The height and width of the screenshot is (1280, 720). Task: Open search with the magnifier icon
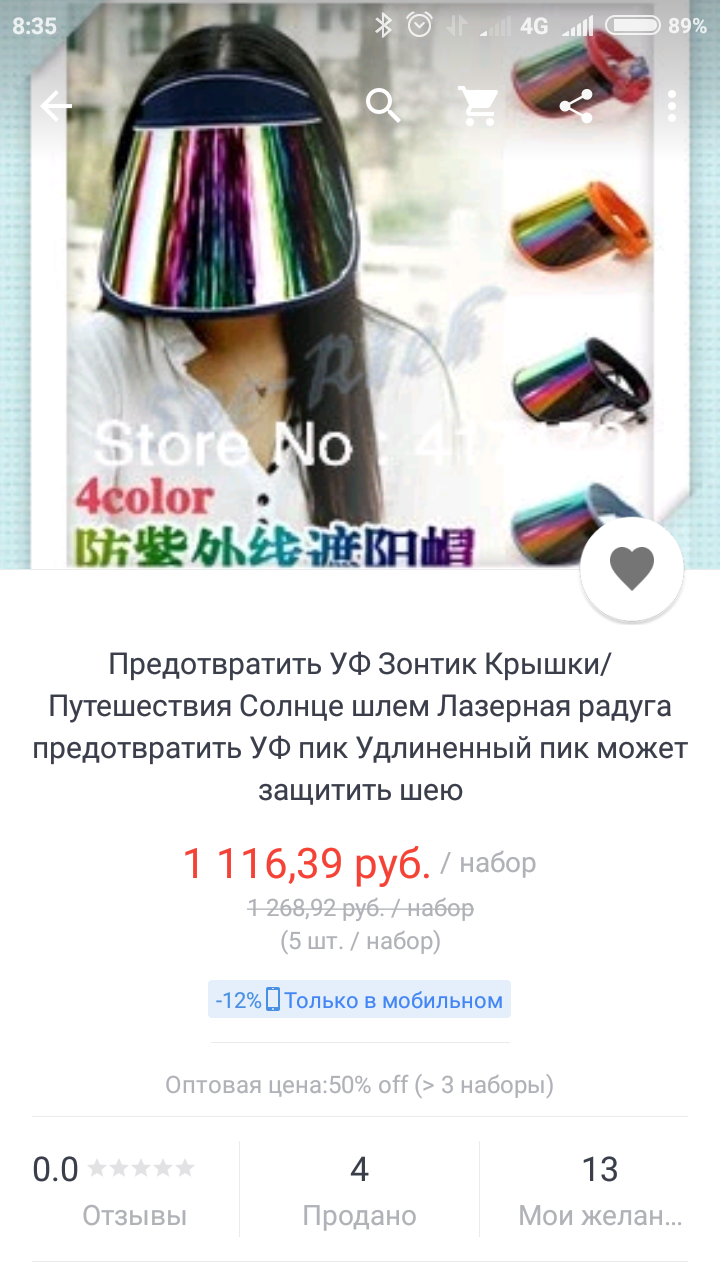(383, 105)
